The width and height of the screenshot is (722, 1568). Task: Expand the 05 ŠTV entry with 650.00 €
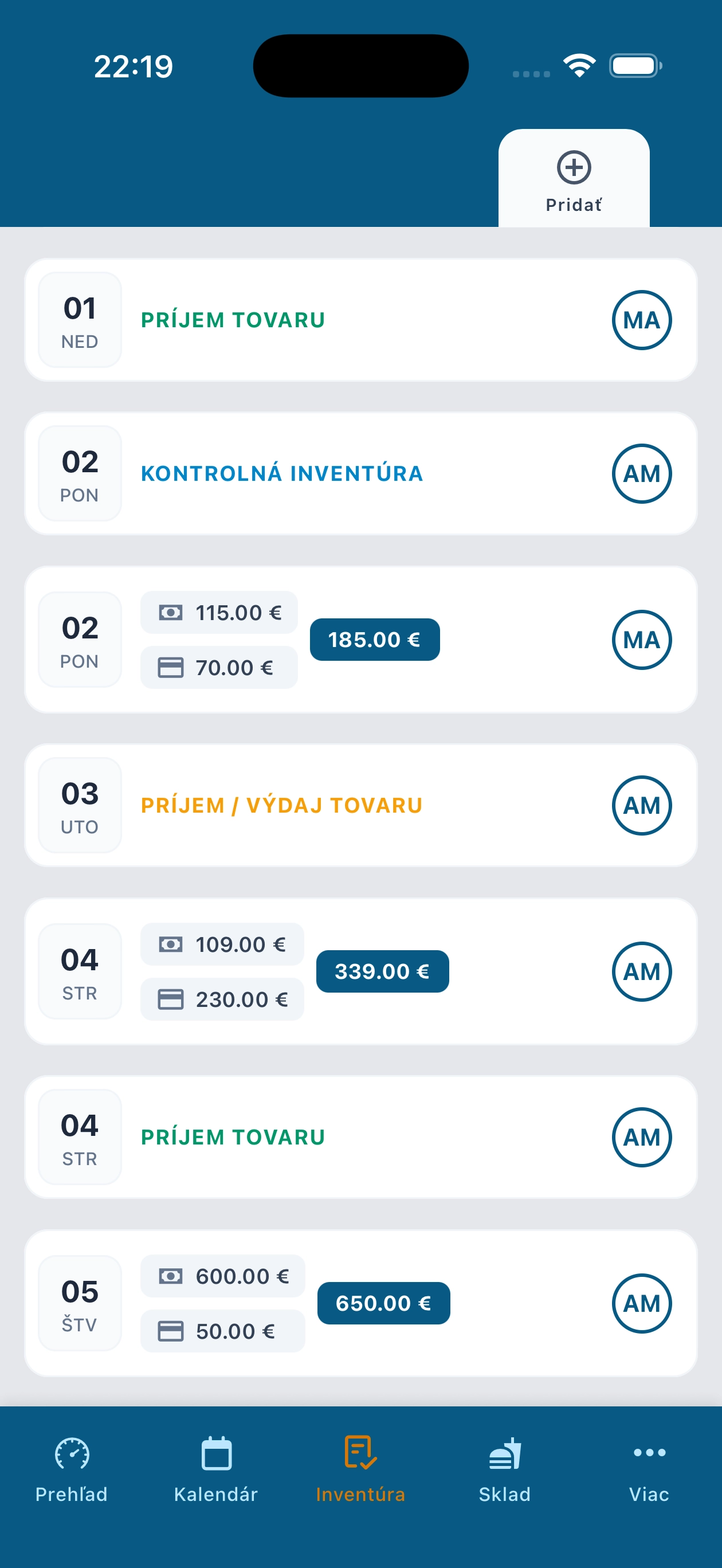[x=361, y=1303]
